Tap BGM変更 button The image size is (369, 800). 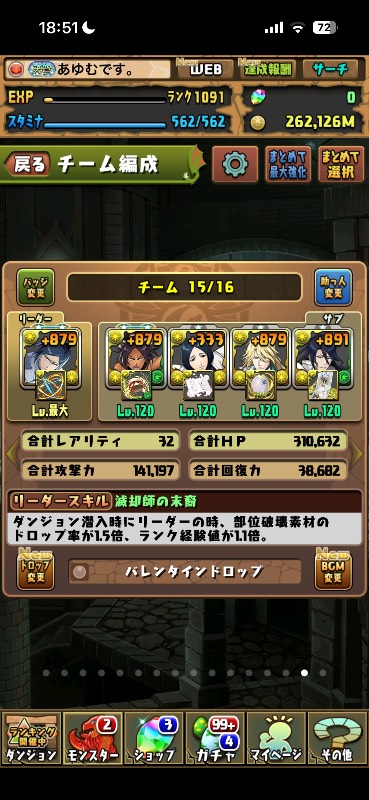333,571
